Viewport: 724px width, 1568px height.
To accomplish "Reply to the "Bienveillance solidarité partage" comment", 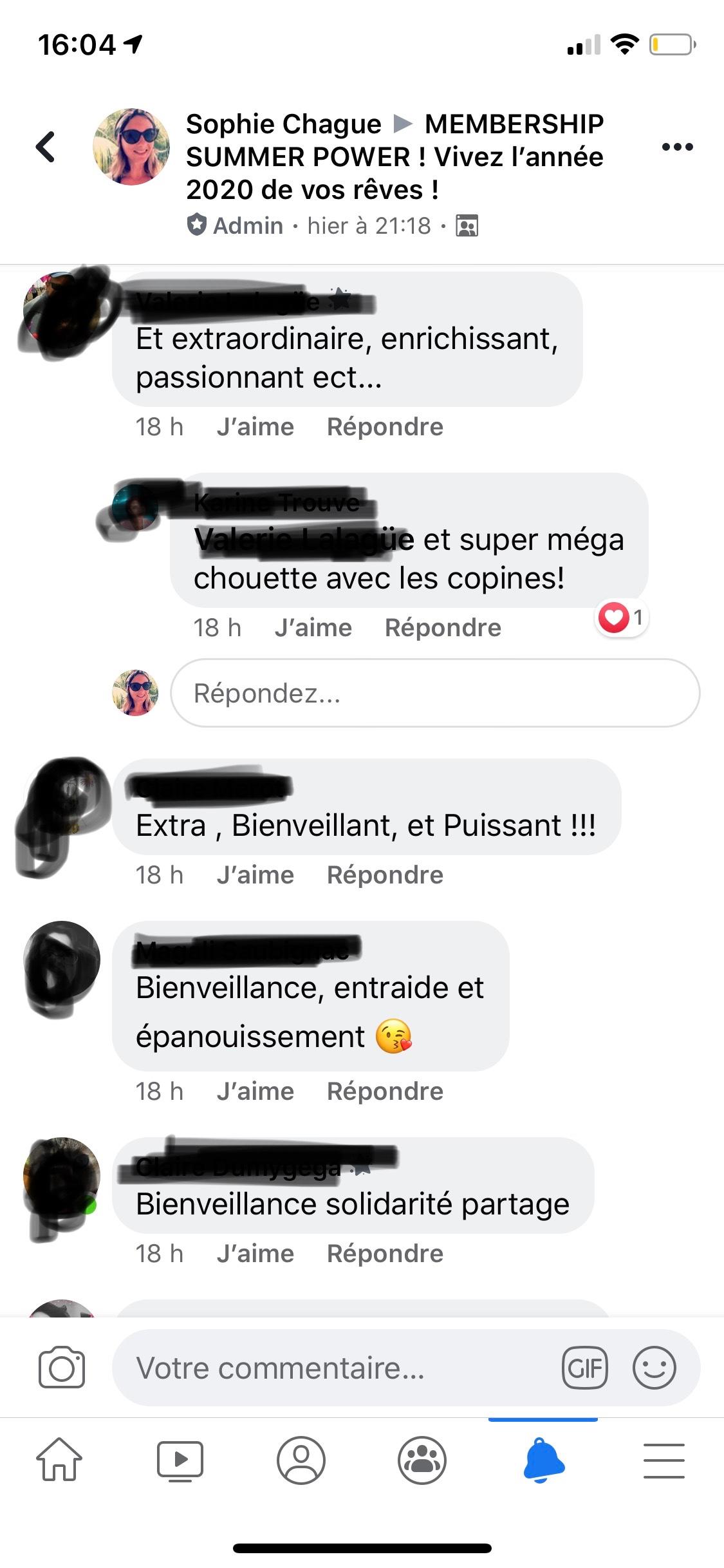I will pyautogui.click(x=385, y=1254).
